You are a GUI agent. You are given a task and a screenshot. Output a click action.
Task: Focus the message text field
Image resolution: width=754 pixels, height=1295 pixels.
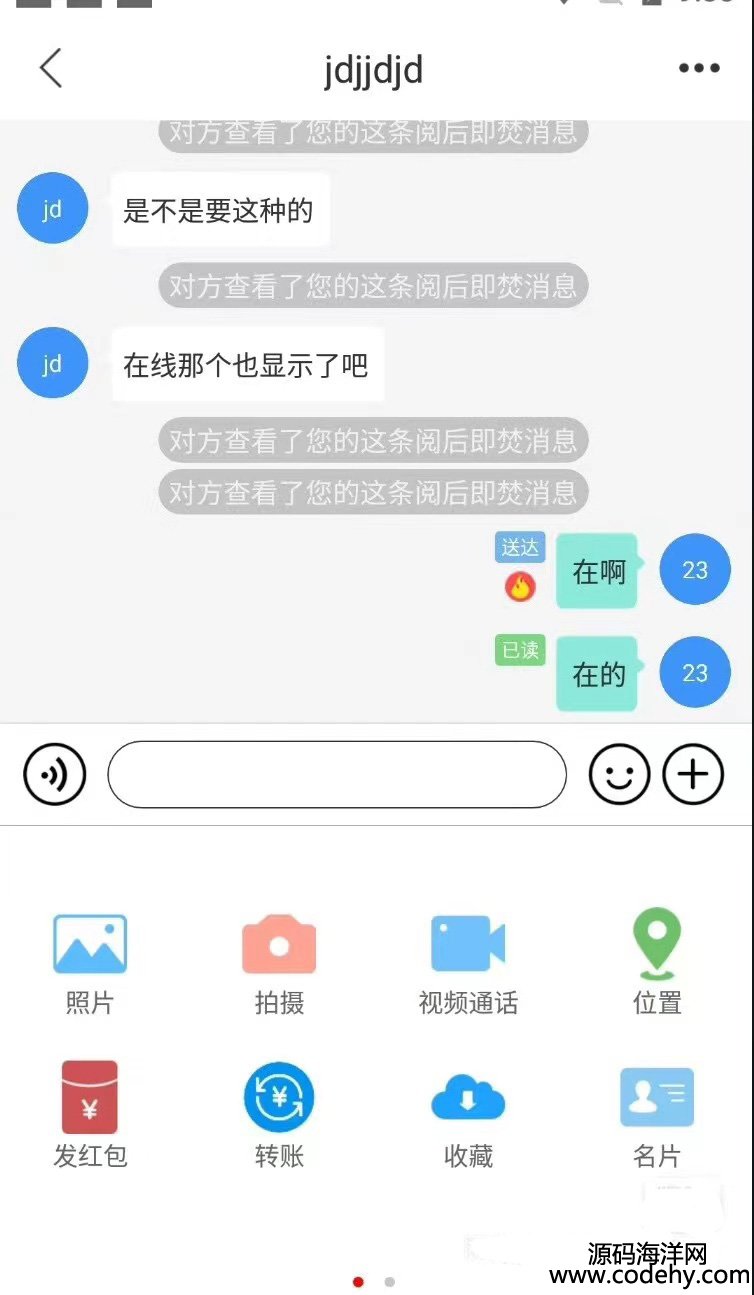point(337,774)
